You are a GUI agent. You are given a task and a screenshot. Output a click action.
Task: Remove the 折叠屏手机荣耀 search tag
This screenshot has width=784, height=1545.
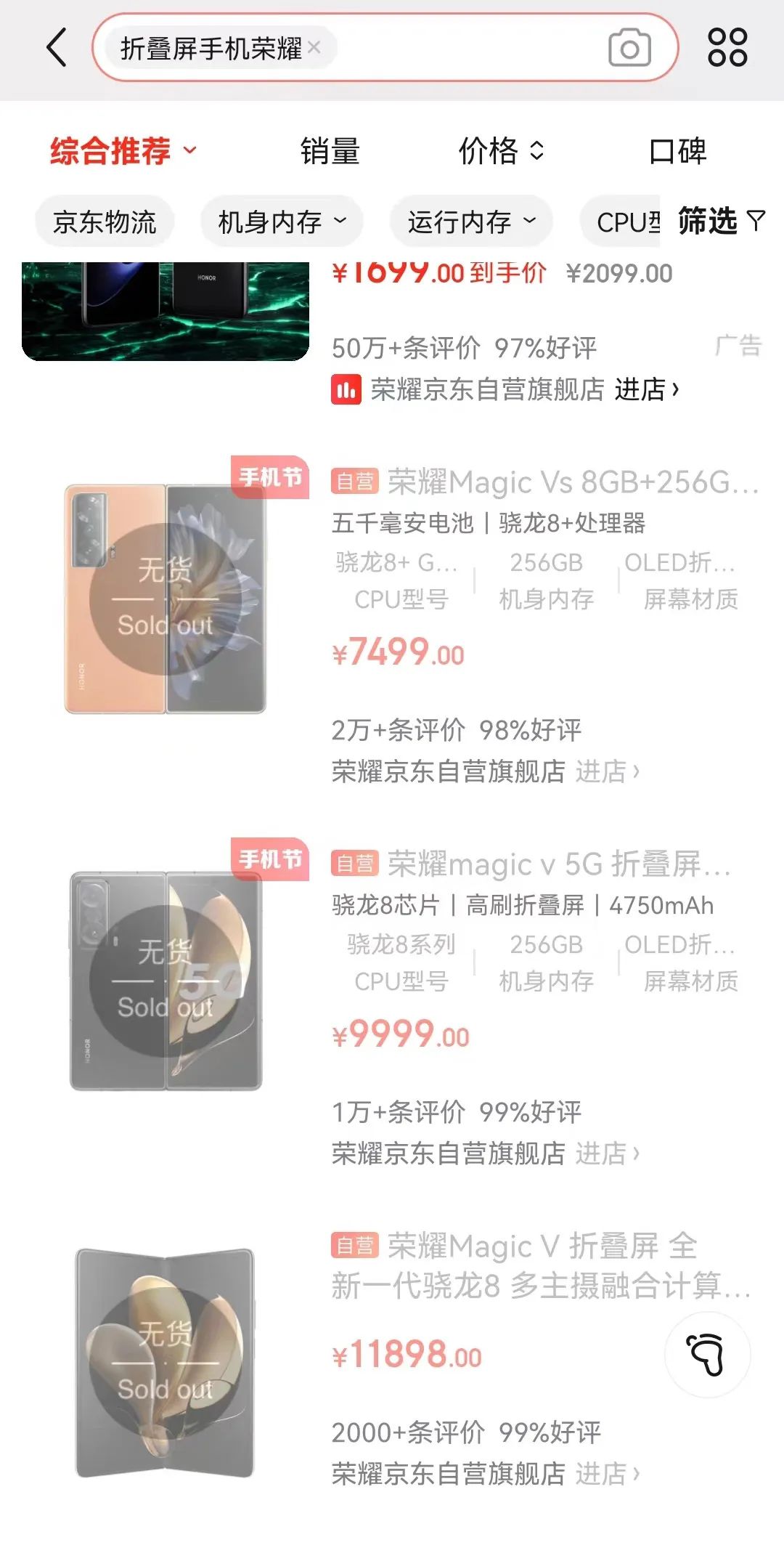pyautogui.click(x=314, y=48)
